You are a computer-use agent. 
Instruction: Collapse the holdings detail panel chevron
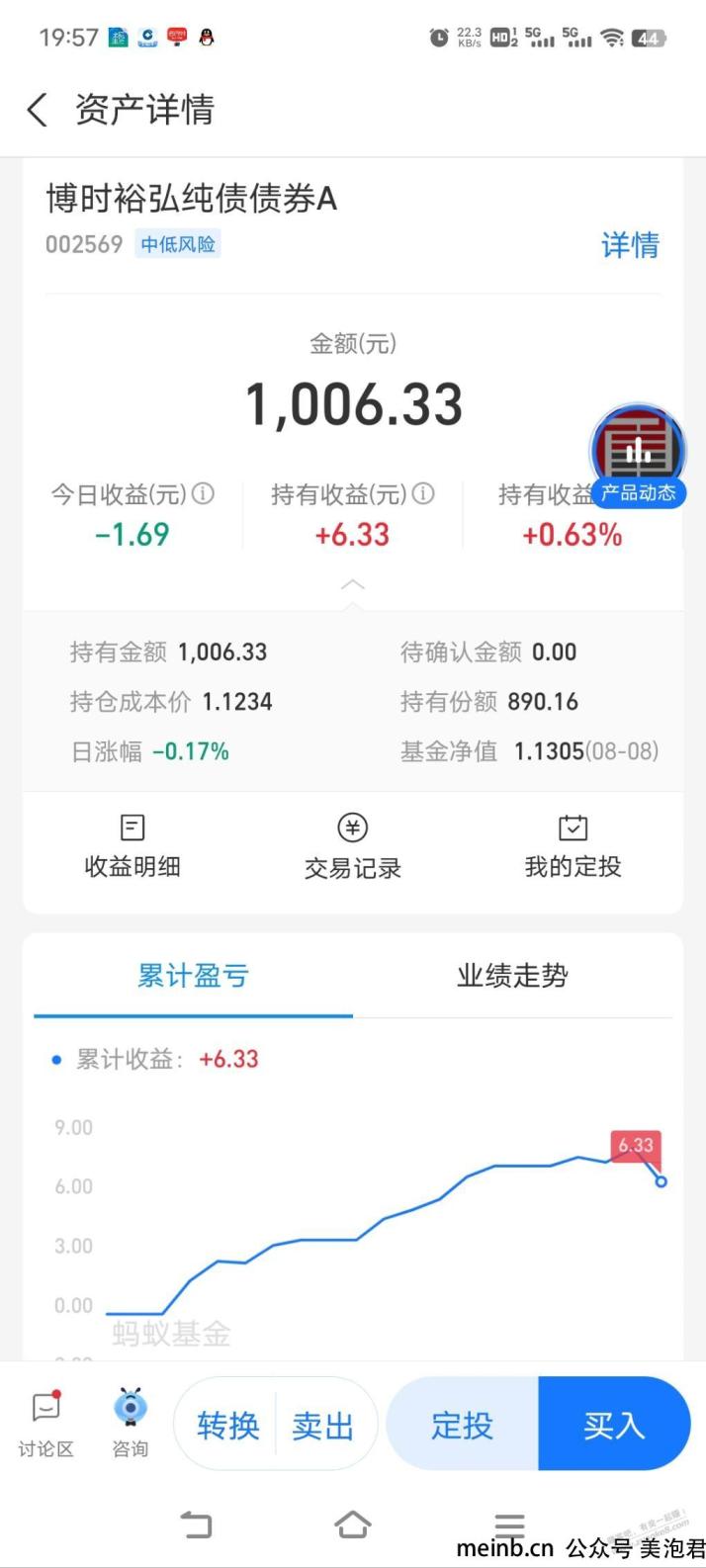353,585
